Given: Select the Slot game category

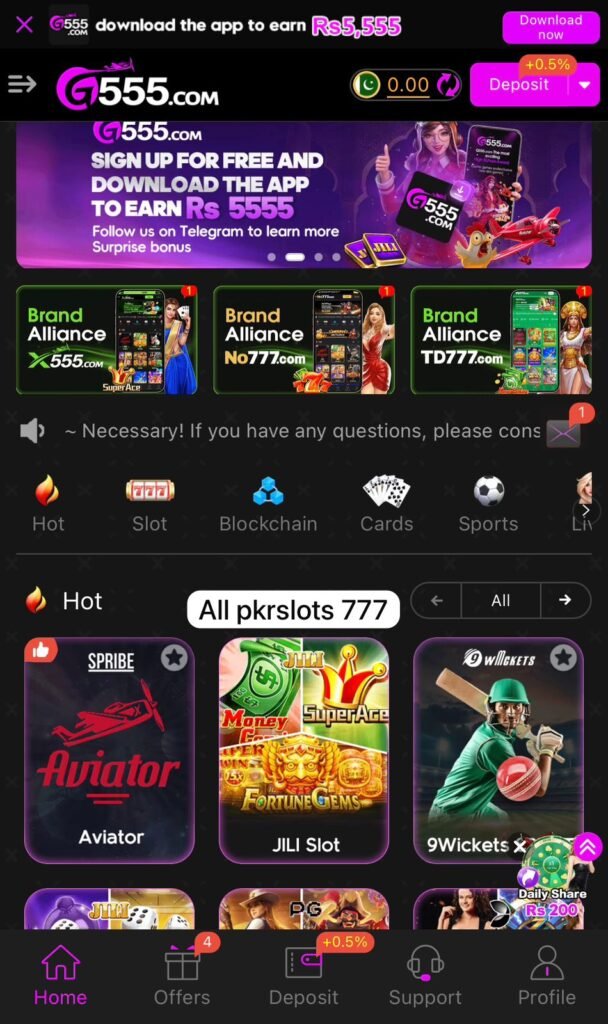Looking at the screenshot, I should pos(149,504).
